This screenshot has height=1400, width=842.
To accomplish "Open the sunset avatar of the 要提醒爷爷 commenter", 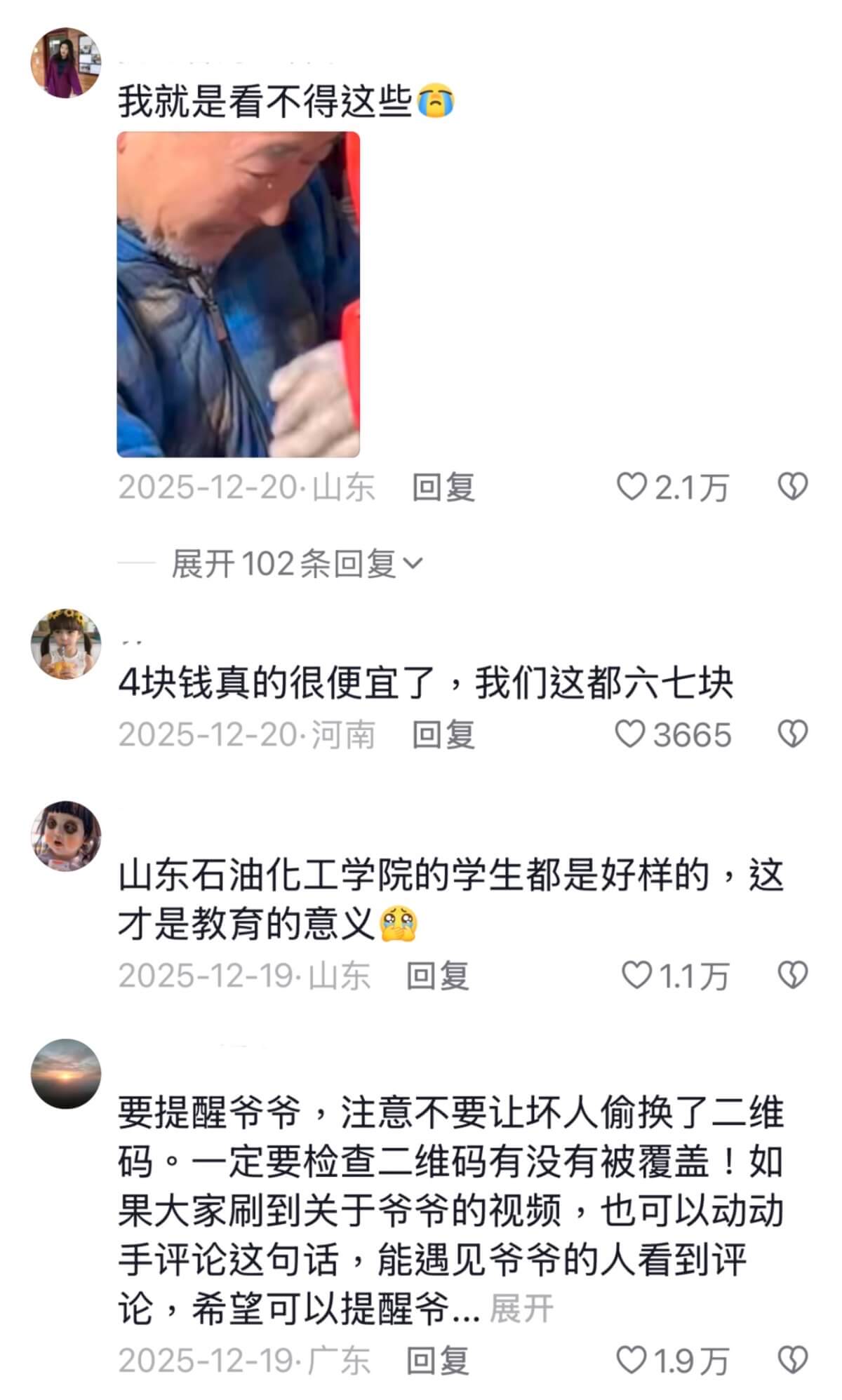I will click(66, 1074).
